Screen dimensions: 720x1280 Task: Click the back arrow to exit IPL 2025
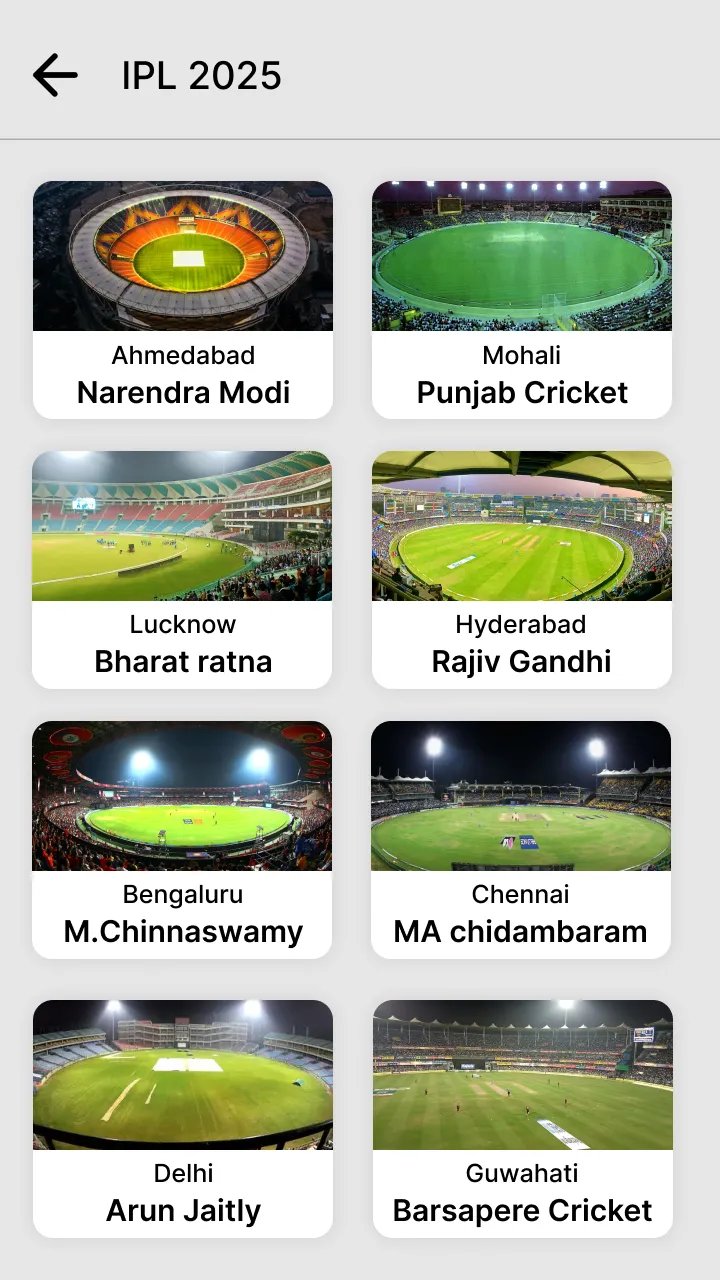point(55,74)
